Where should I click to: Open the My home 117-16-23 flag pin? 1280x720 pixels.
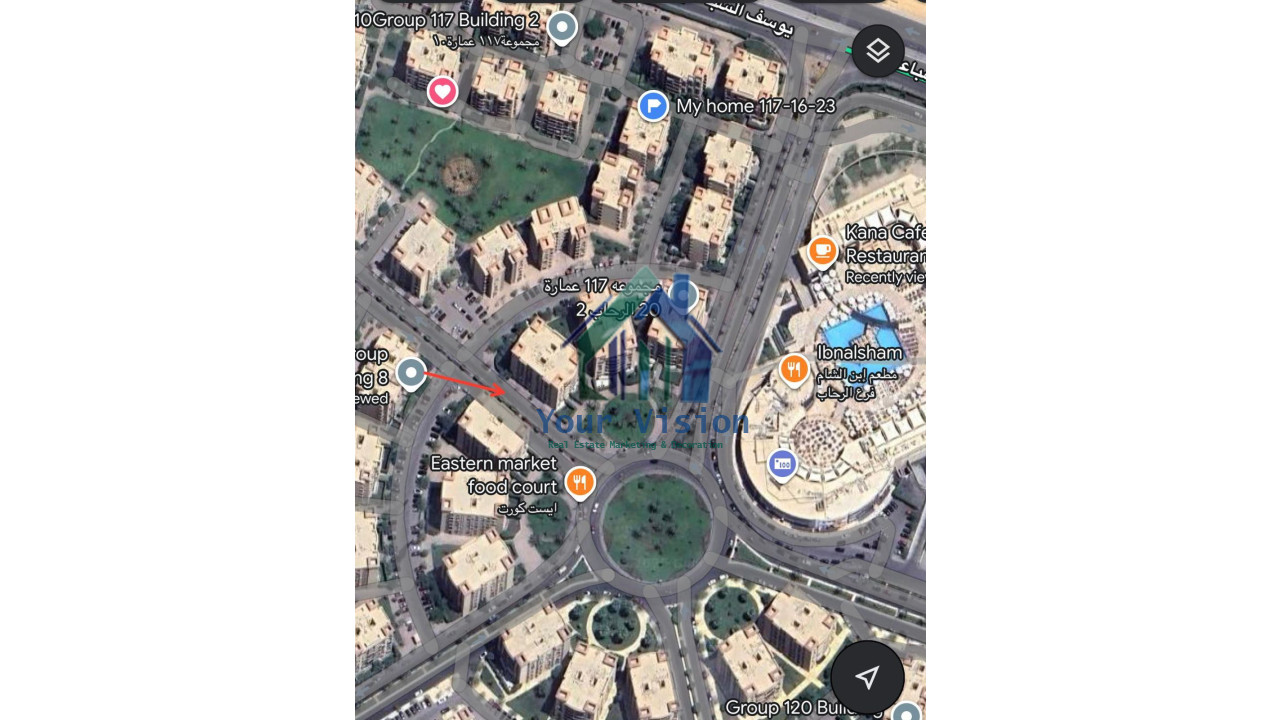(653, 105)
